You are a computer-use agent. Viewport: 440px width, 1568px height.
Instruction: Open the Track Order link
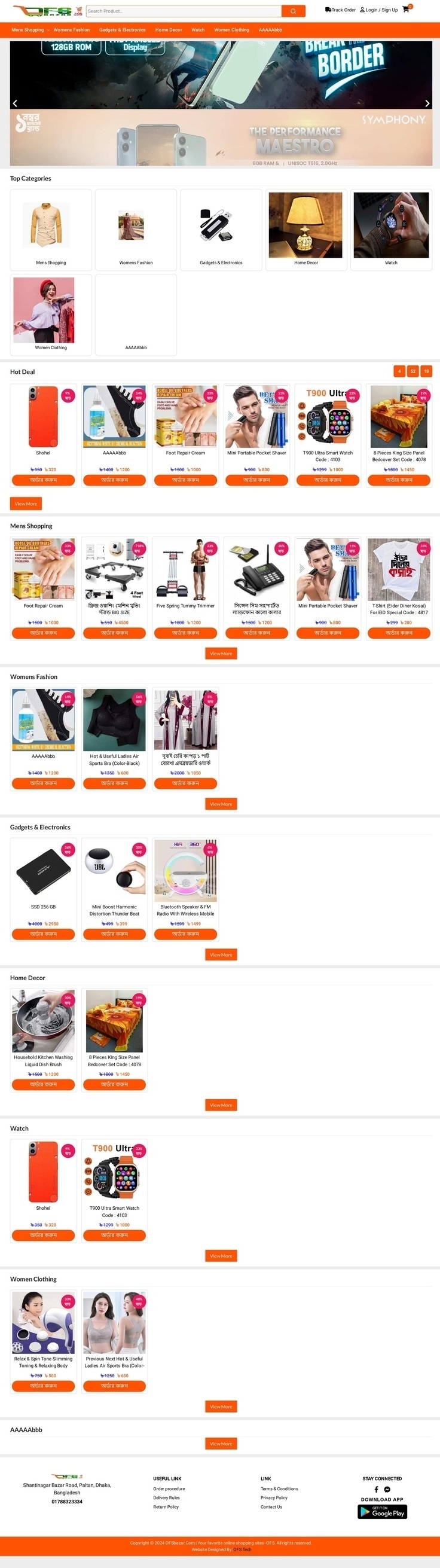(340, 10)
